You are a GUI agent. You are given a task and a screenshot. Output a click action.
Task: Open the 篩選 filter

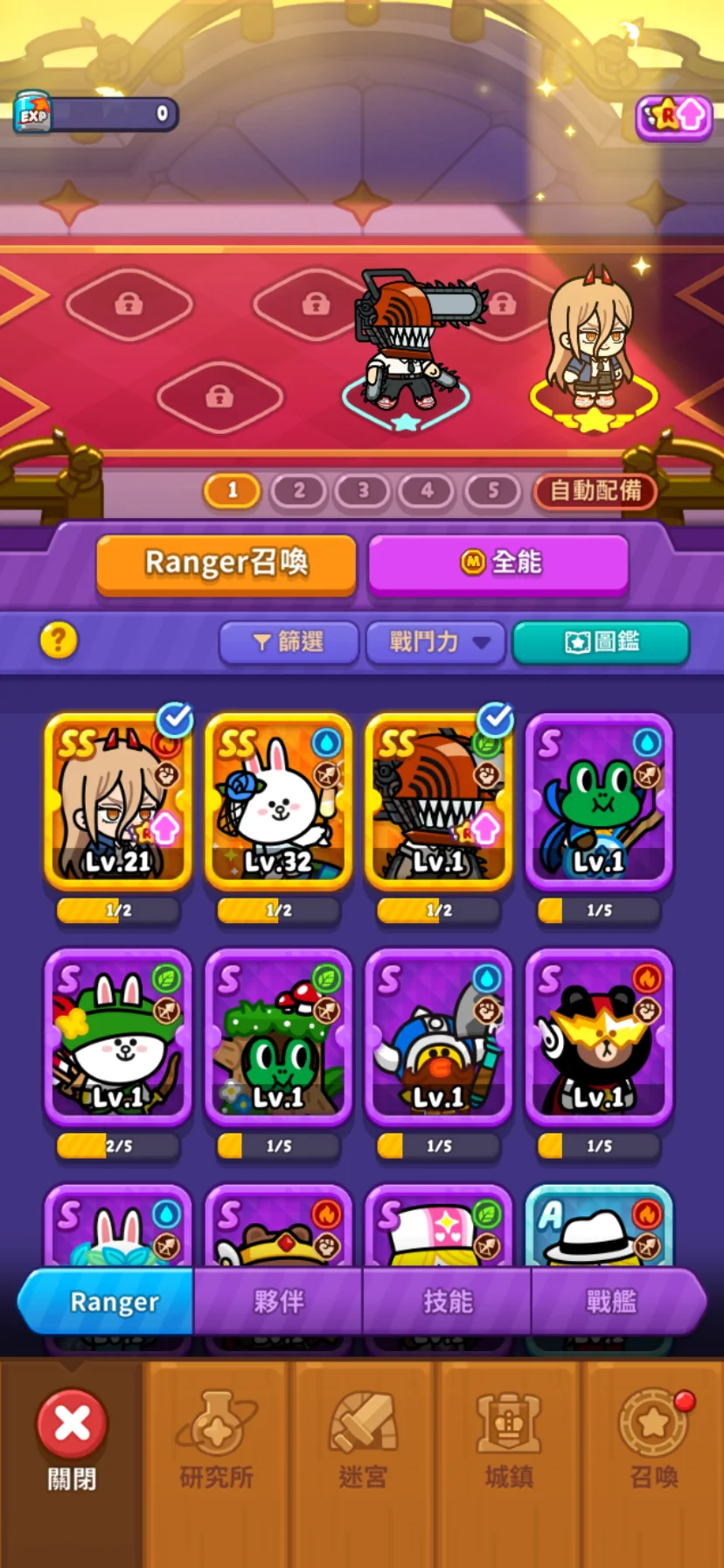(289, 642)
